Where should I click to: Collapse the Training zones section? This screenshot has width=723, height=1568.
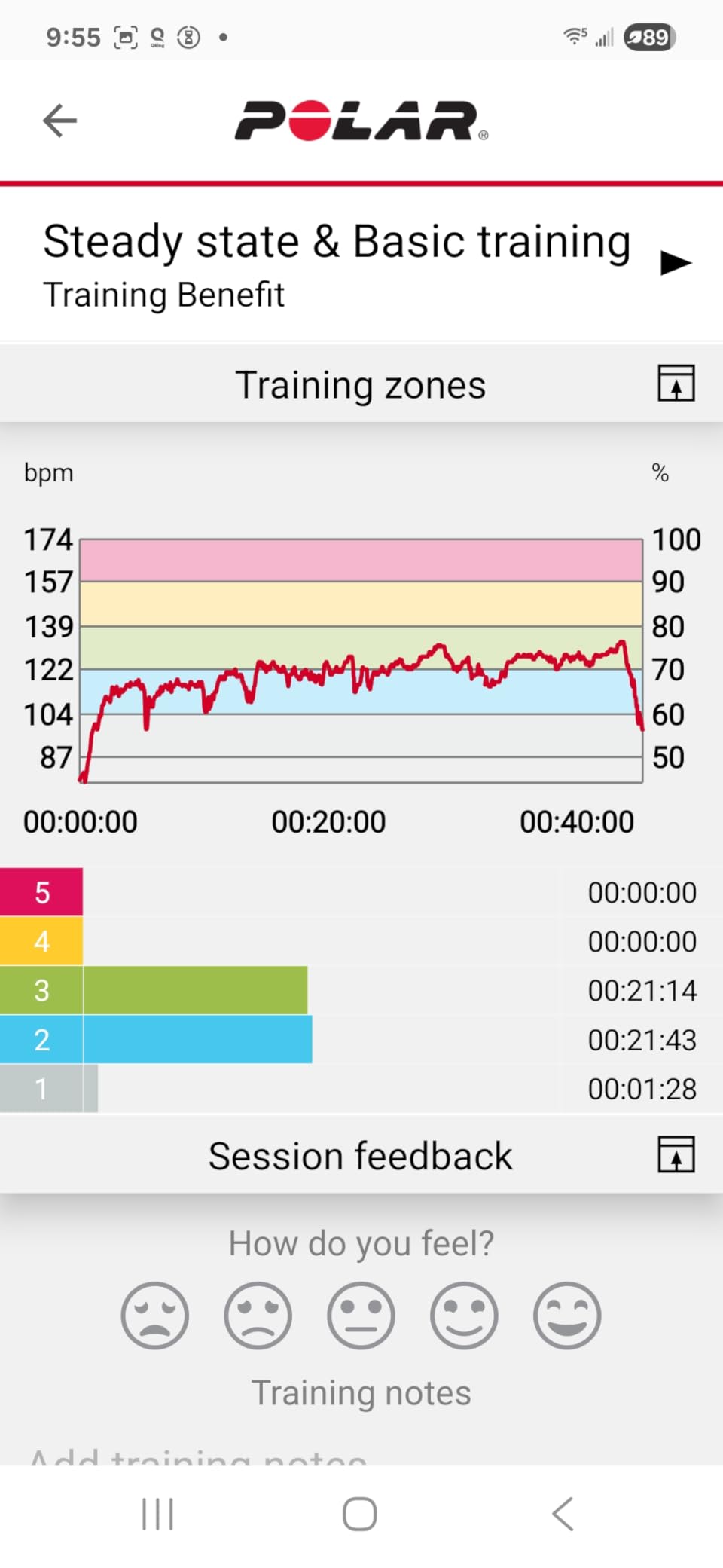[x=676, y=384]
